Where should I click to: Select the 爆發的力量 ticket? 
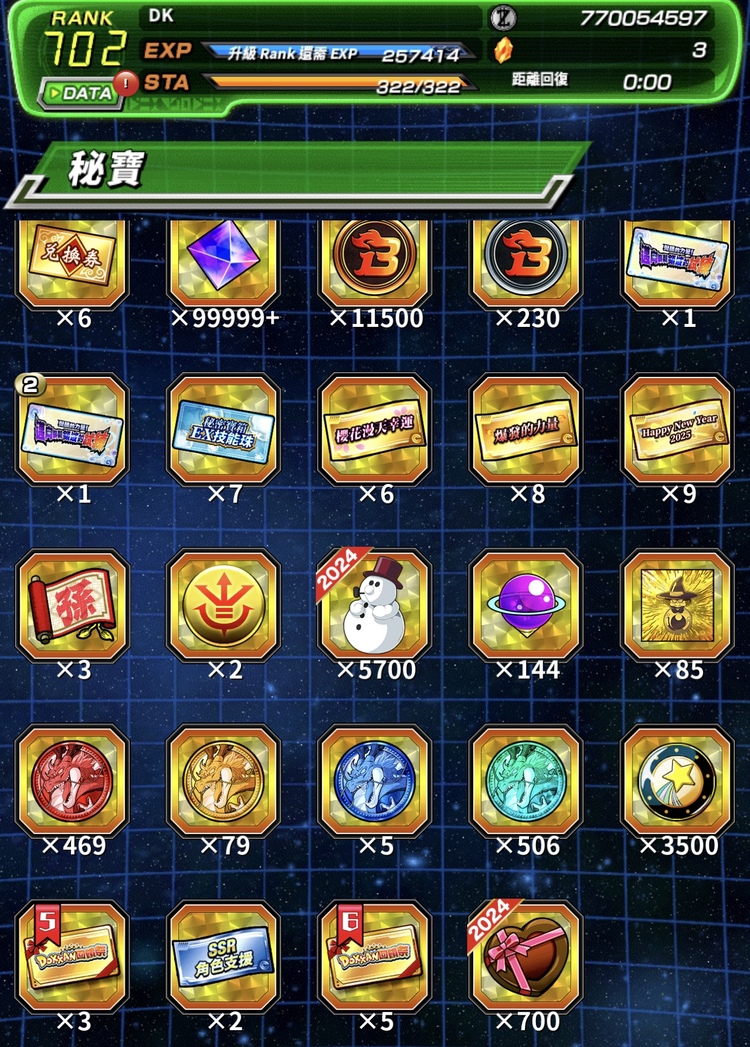coord(525,430)
